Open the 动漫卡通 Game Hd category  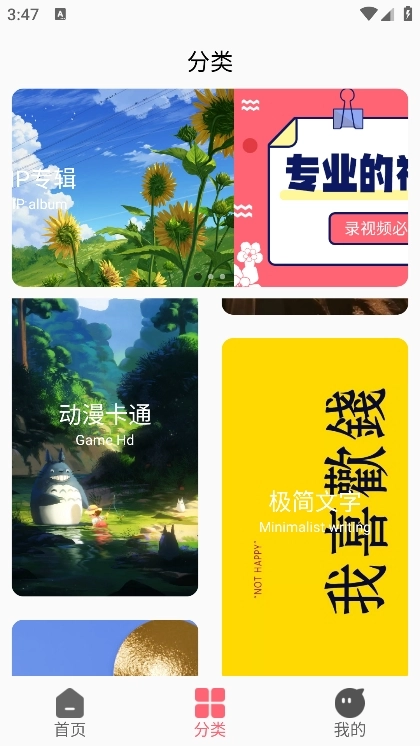[x=105, y=447]
